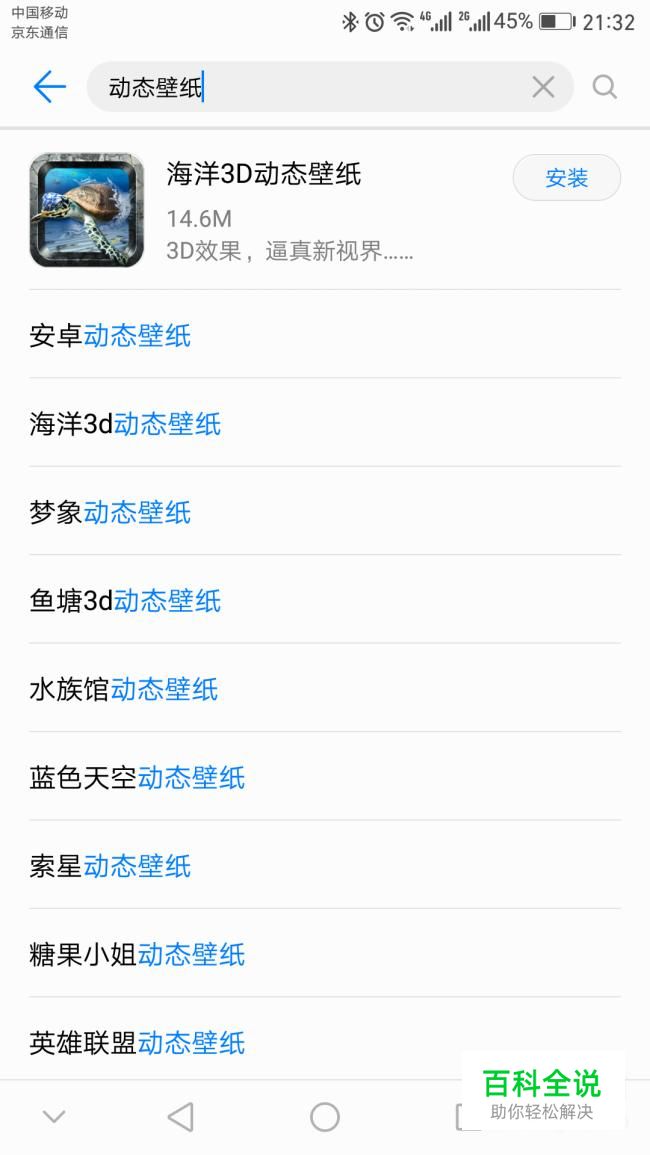Tap the magnifier search icon
Viewport: 650px width, 1155px height.
[x=604, y=87]
